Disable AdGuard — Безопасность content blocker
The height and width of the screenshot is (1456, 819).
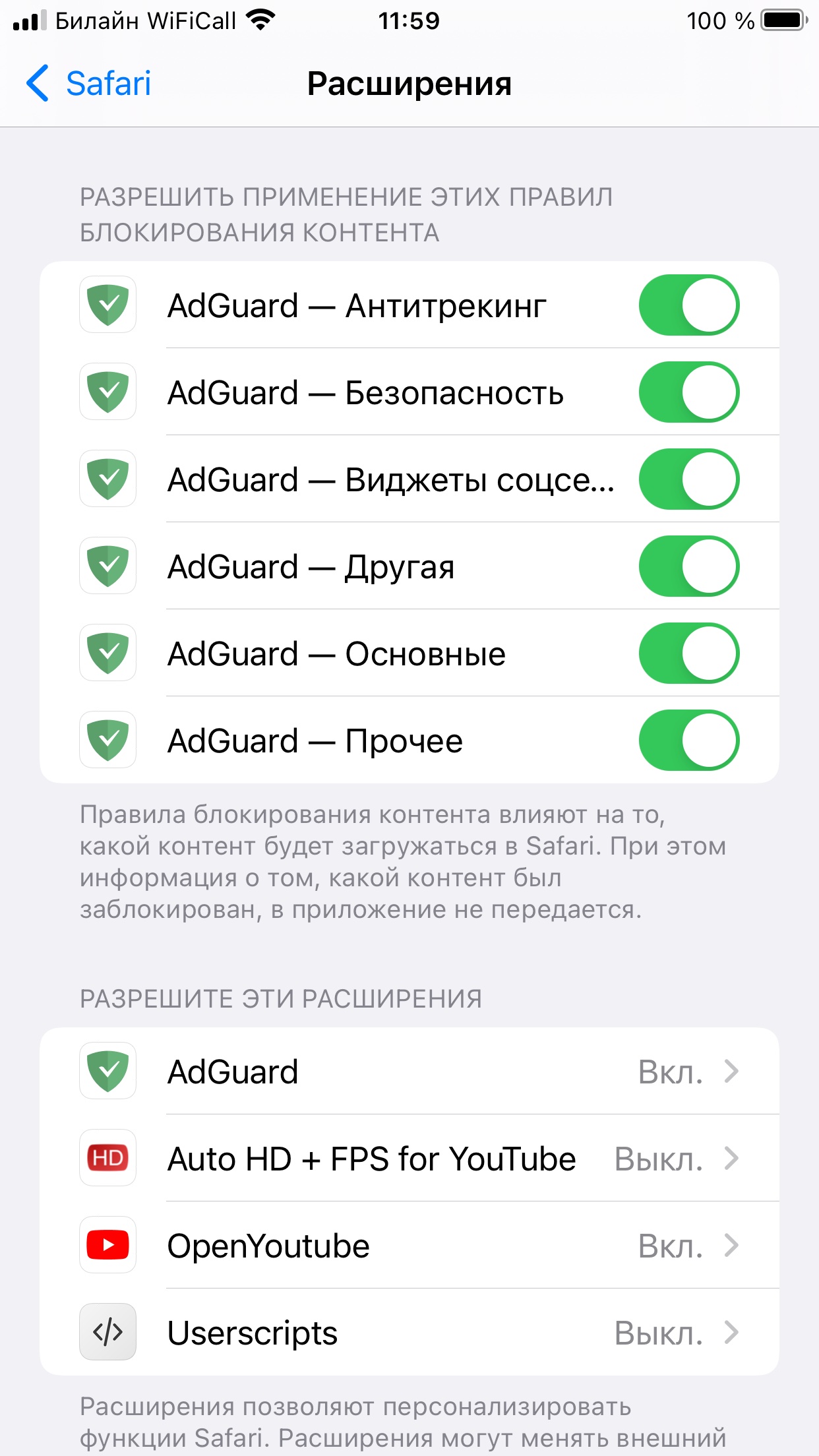[688, 392]
